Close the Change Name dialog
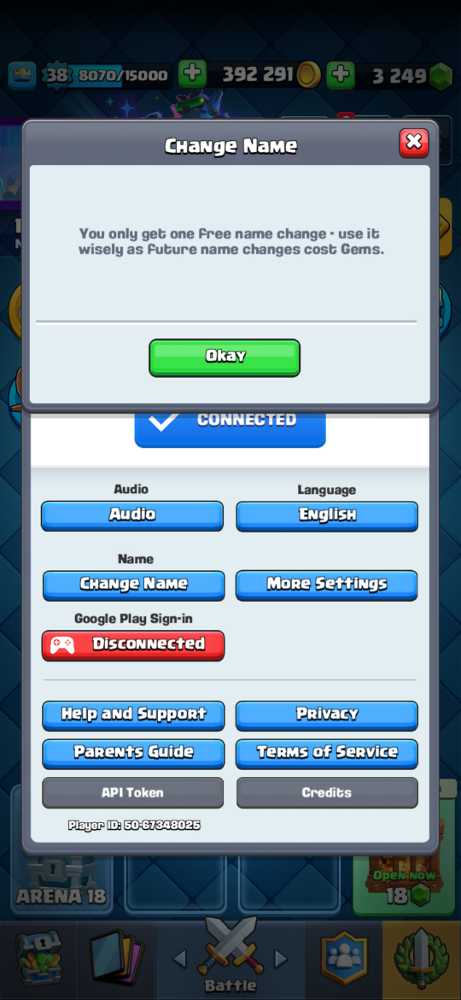The image size is (461, 1000). [414, 143]
